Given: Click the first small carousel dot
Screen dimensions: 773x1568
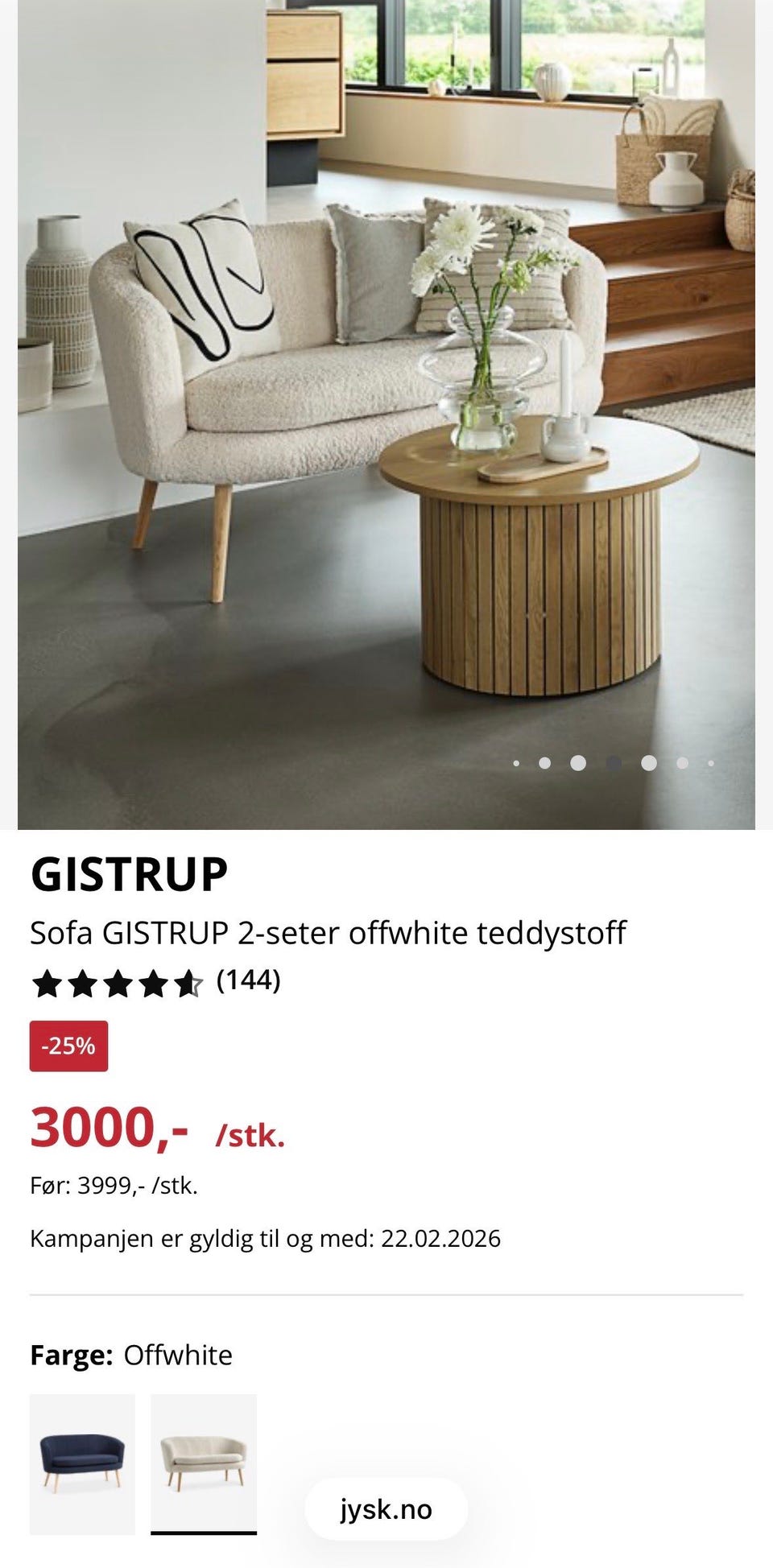Looking at the screenshot, I should coord(515,763).
